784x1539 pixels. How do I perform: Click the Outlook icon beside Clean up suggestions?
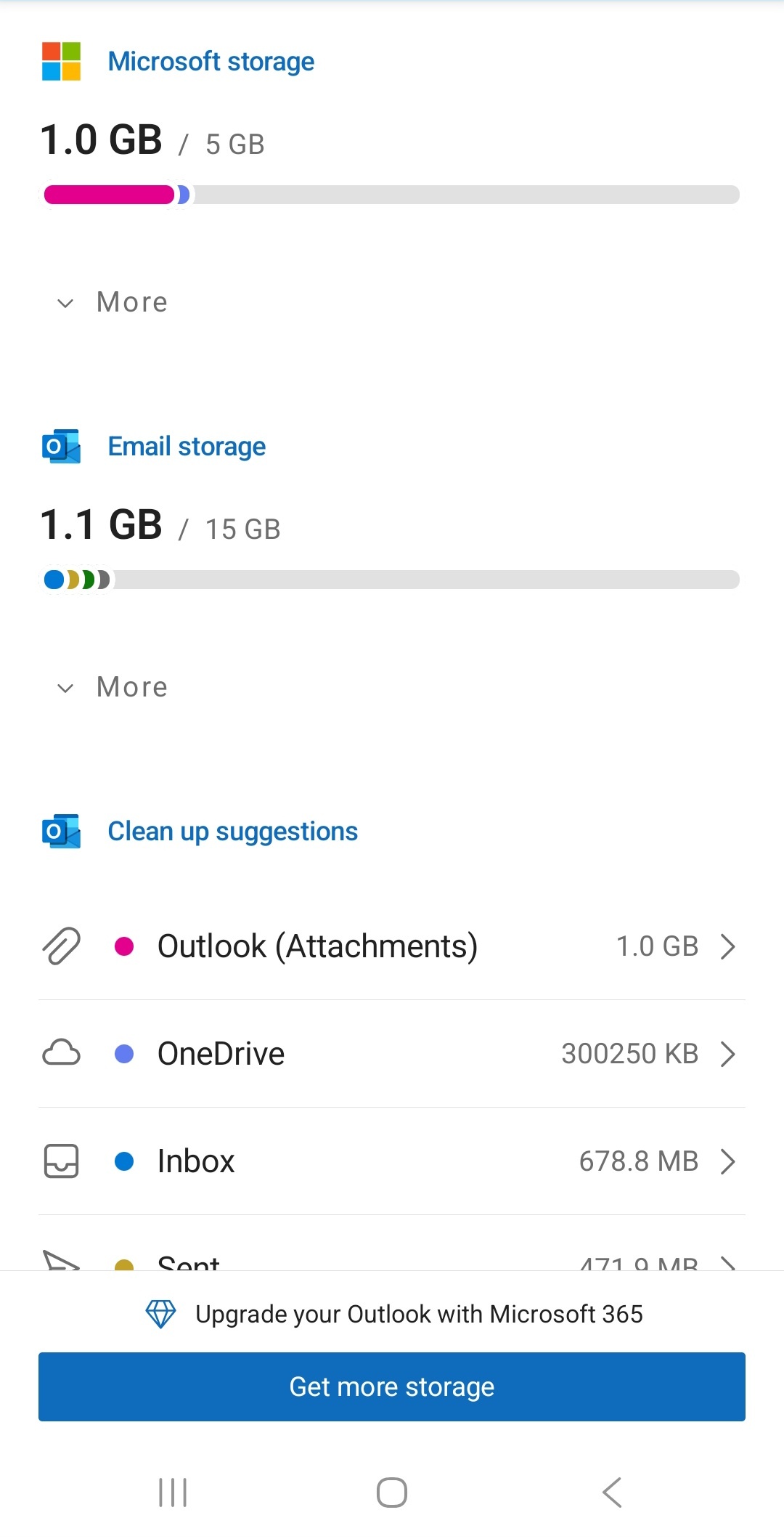pyautogui.click(x=62, y=831)
